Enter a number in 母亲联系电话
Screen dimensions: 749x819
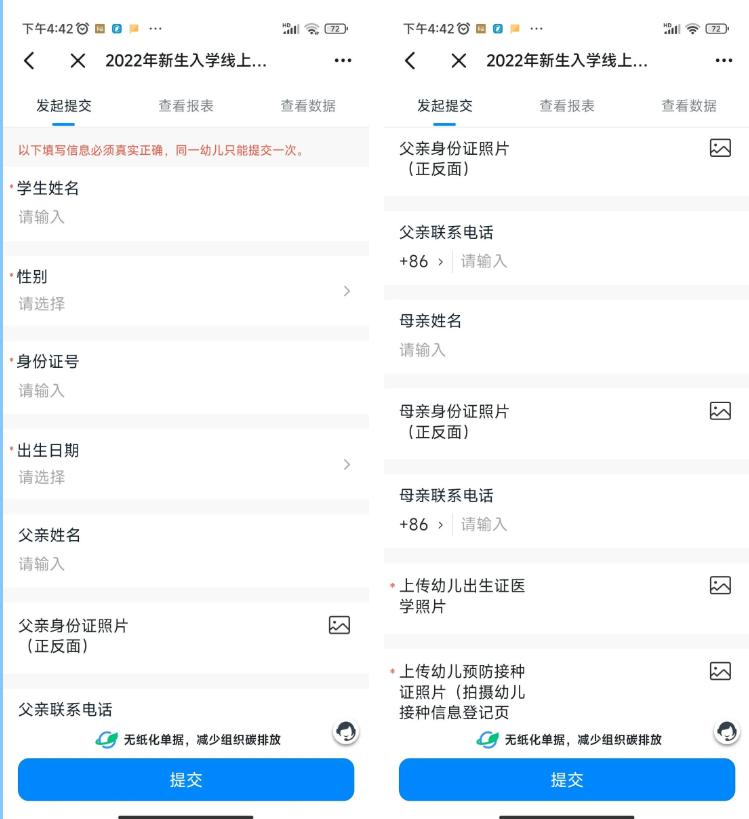click(x=590, y=524)
